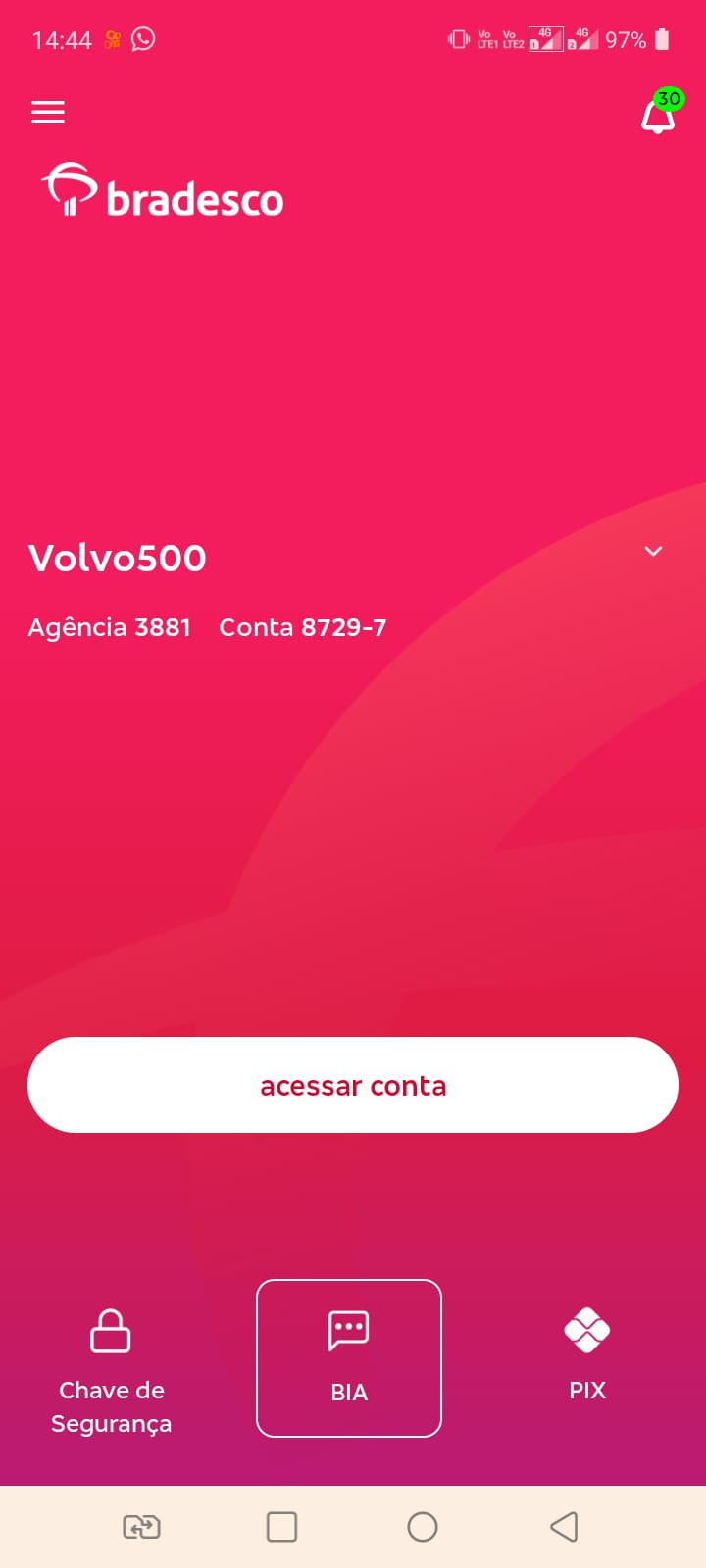The image size is (706, 1568).
Task: Show recent apps
Action: point(281,1526)
